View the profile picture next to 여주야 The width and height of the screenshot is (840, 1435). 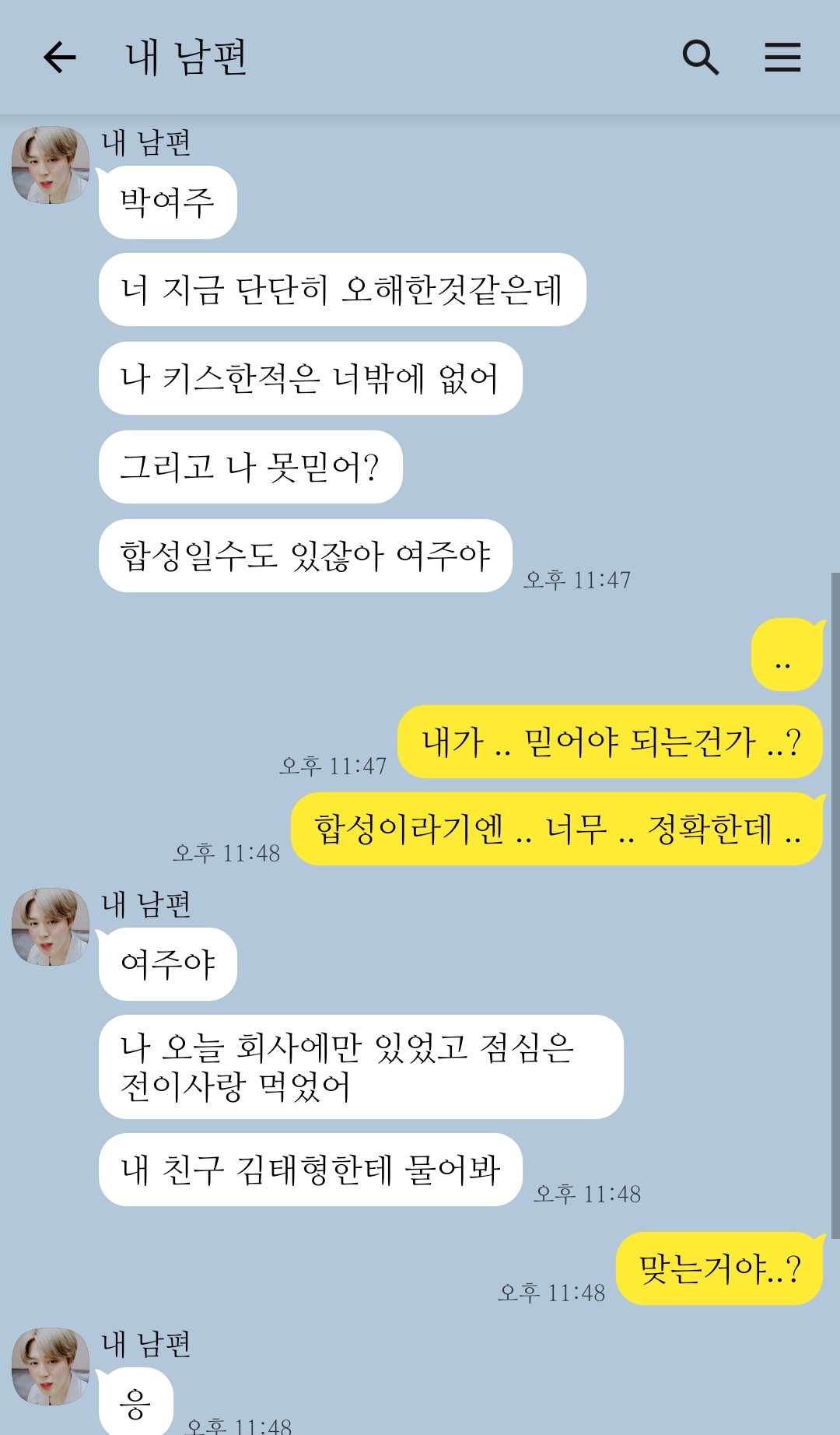coord(51,927)
